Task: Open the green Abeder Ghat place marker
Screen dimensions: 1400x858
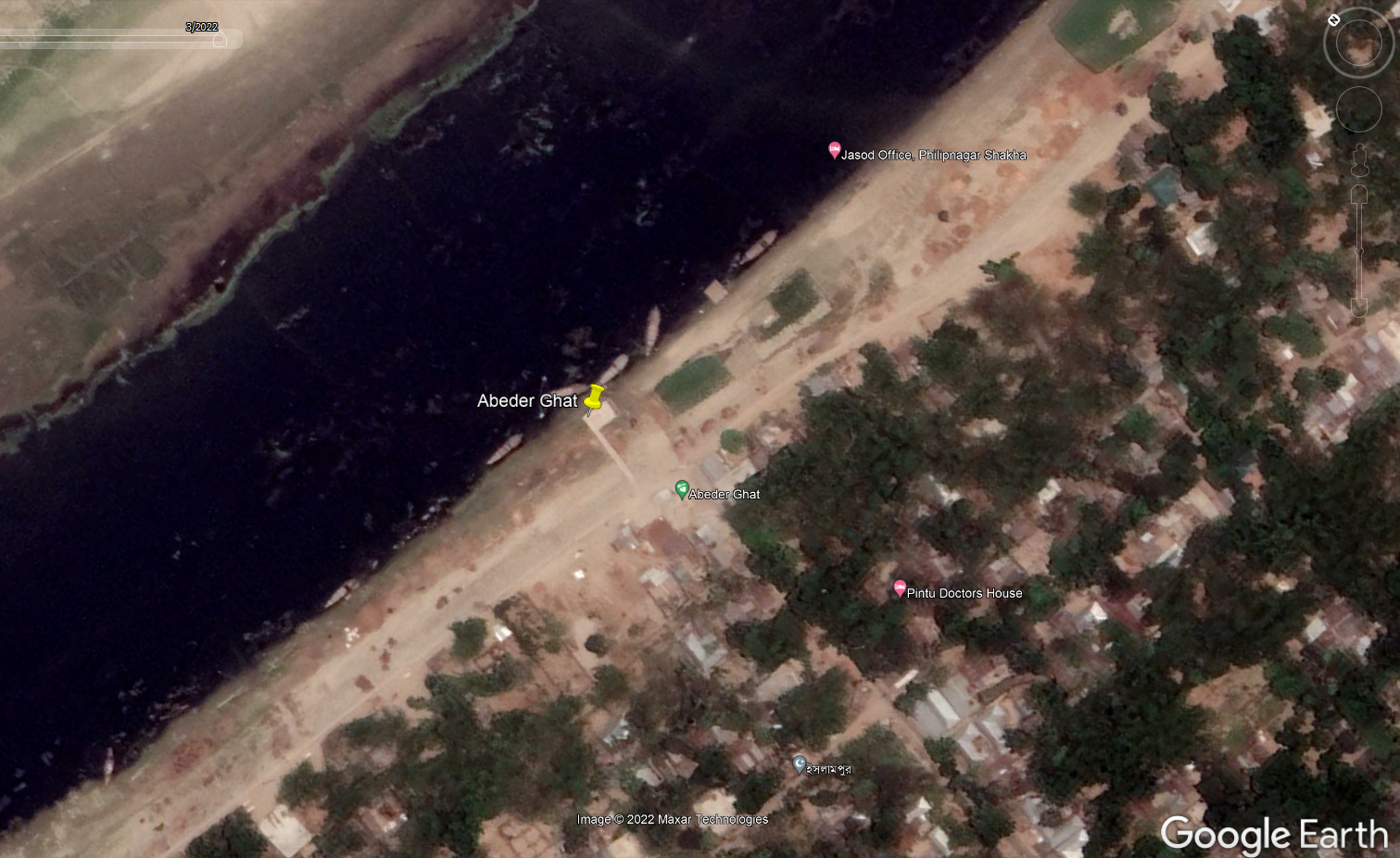Action: click(x=682, y=489)
